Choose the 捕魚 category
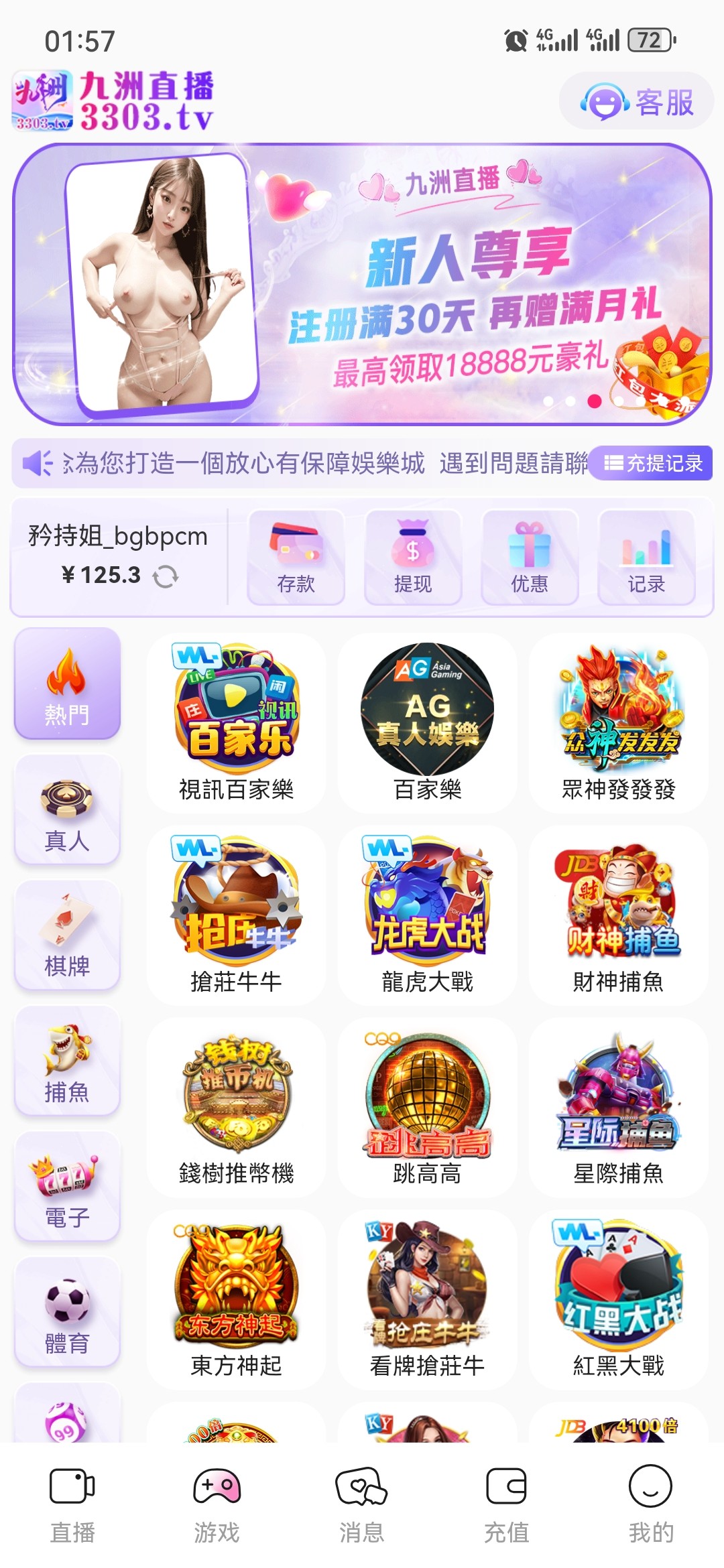 point(67,1061)
